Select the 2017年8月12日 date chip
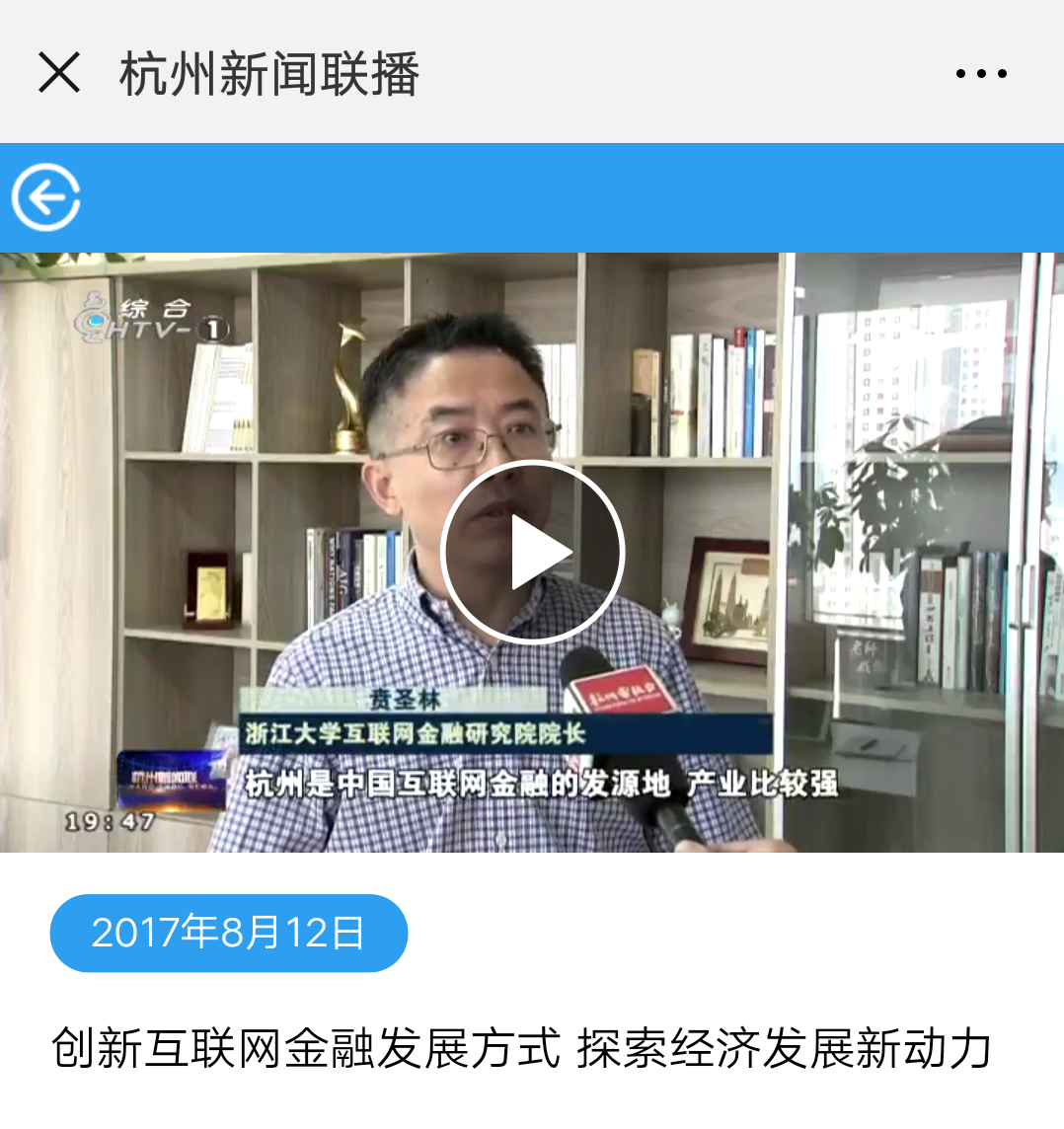Image resolution: width=1064 pixels, height=1129 pixels. (x=229, y=933)
